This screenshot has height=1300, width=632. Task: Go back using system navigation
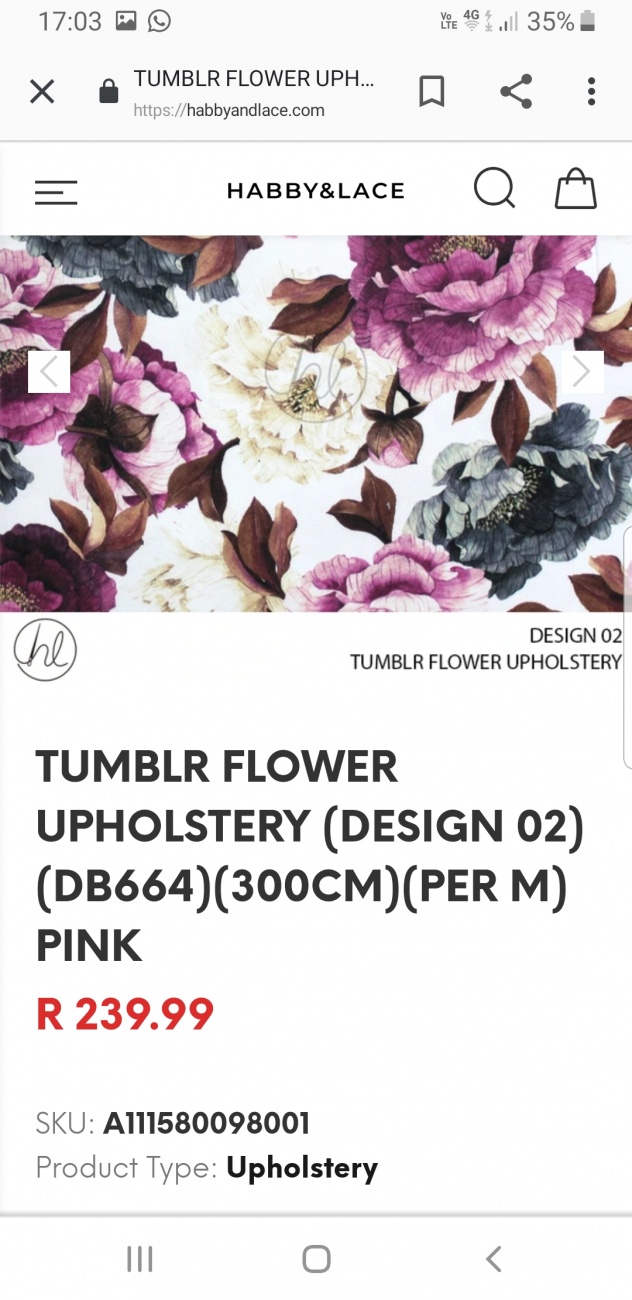click(493, 1259)
